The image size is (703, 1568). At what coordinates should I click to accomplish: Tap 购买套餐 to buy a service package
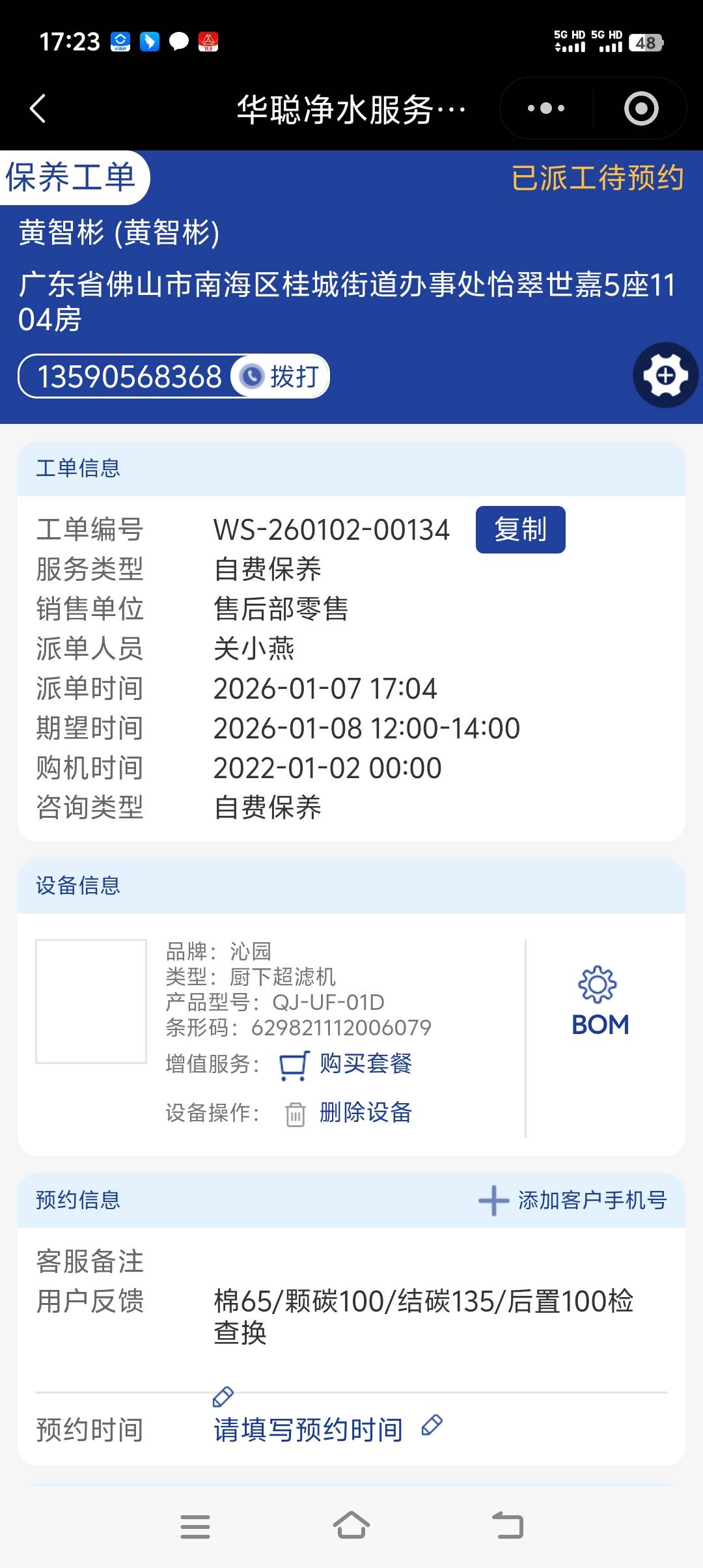pos(365,1064)
